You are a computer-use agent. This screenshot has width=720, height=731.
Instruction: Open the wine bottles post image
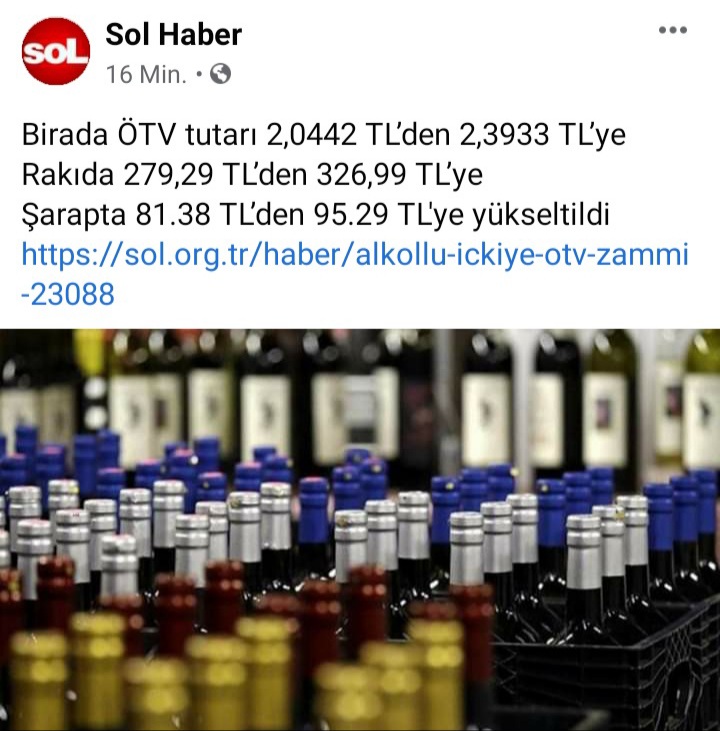360,530
